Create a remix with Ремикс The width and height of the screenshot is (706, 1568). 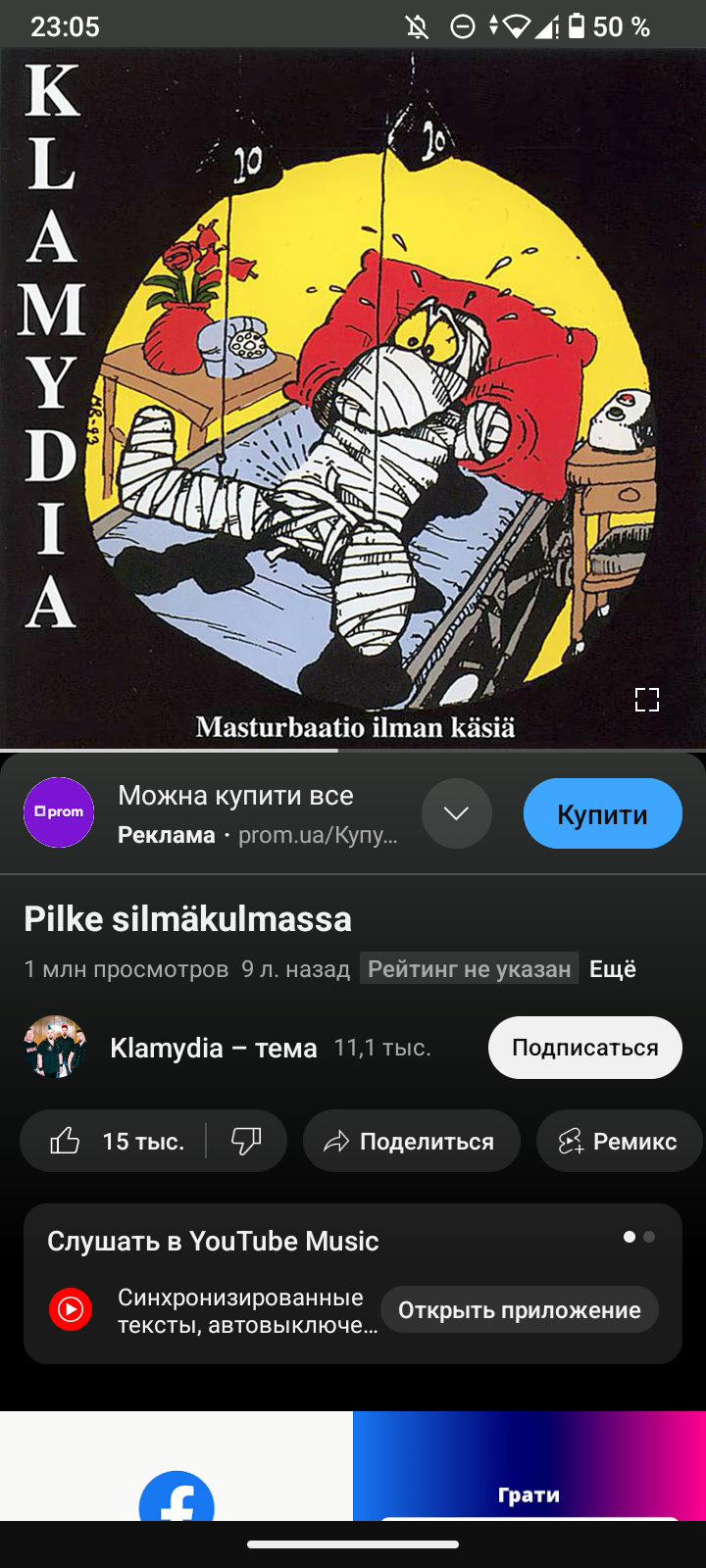point(620,1141)
